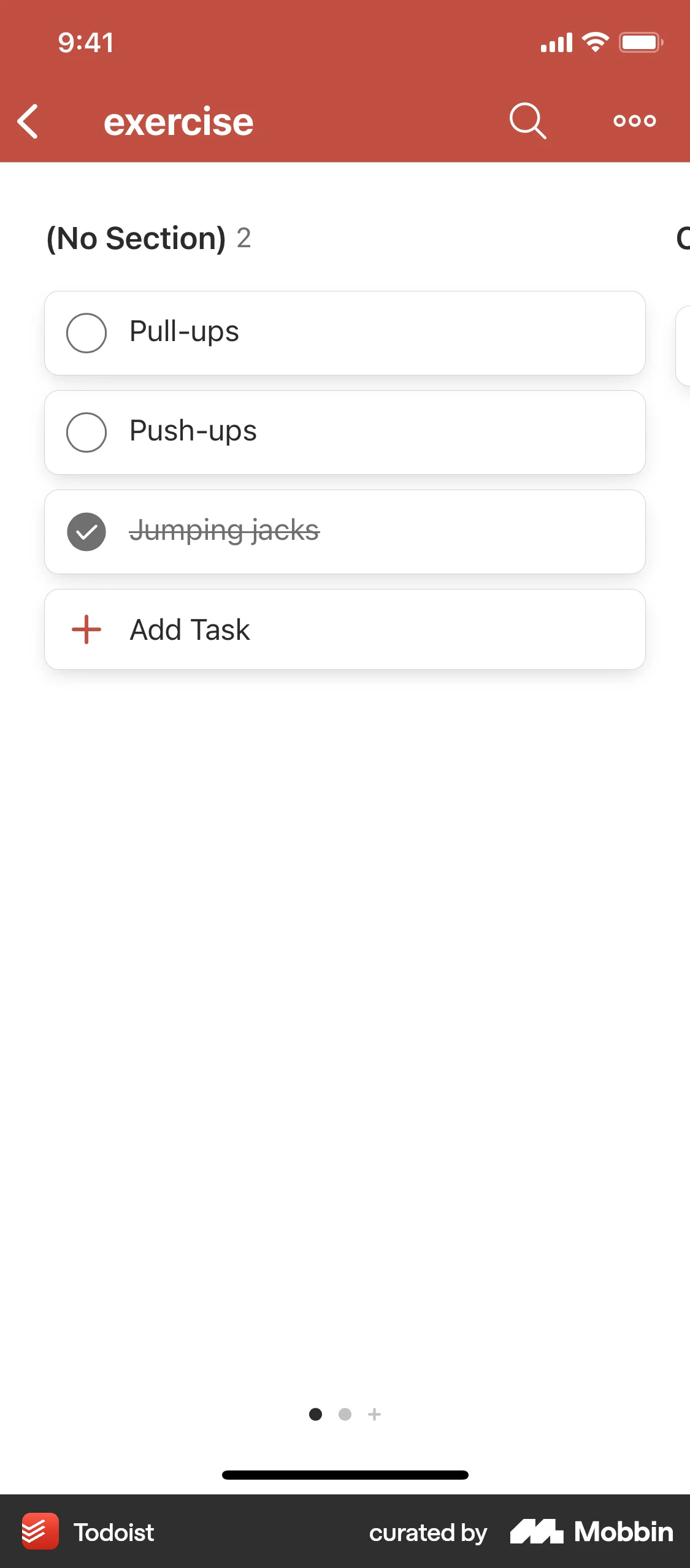This screenshot has width=690, height=1568.
Task: Open the Jumping jacks task
Action: click(307, 531)
